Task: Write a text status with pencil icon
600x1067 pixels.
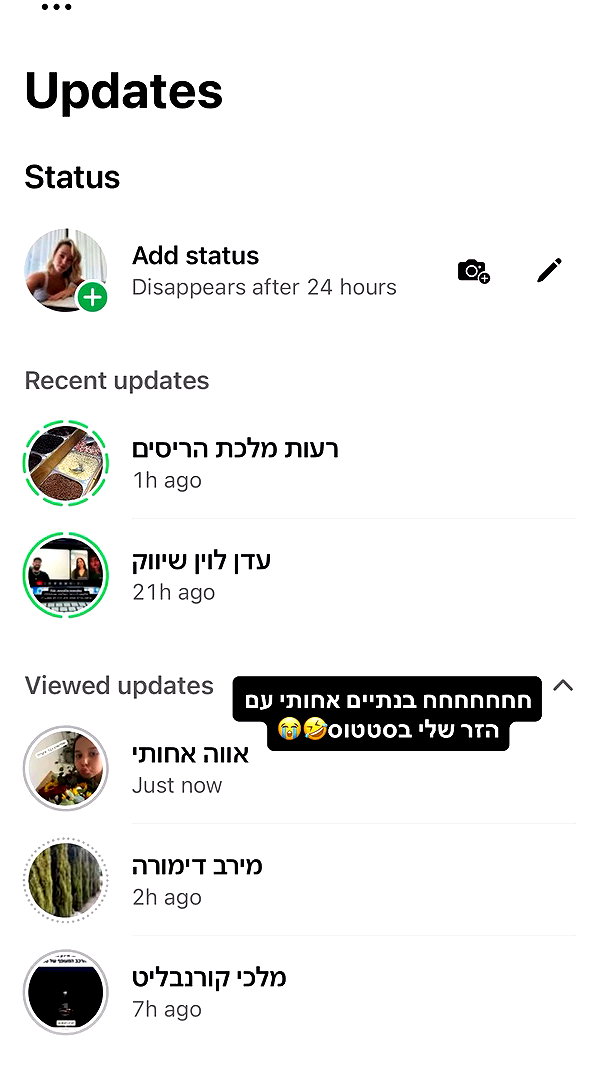Action: coord(550,270)
